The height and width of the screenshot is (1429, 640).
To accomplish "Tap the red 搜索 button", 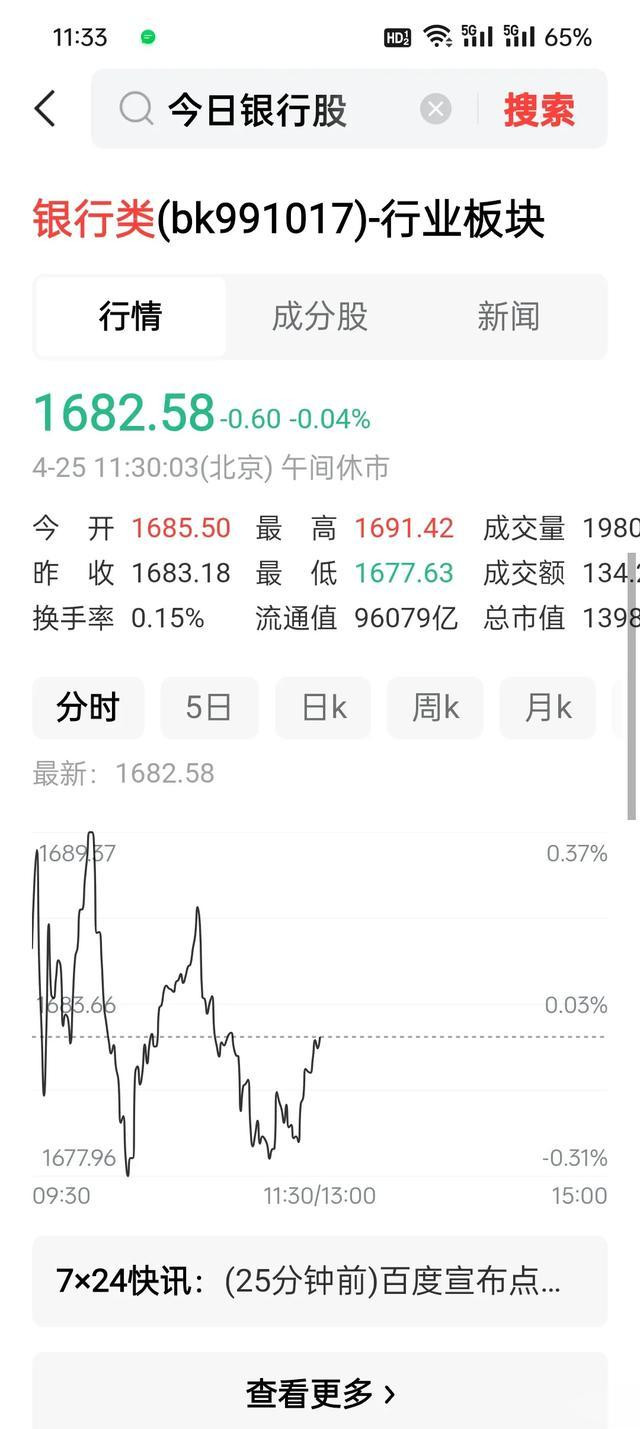I will point(539,109).
